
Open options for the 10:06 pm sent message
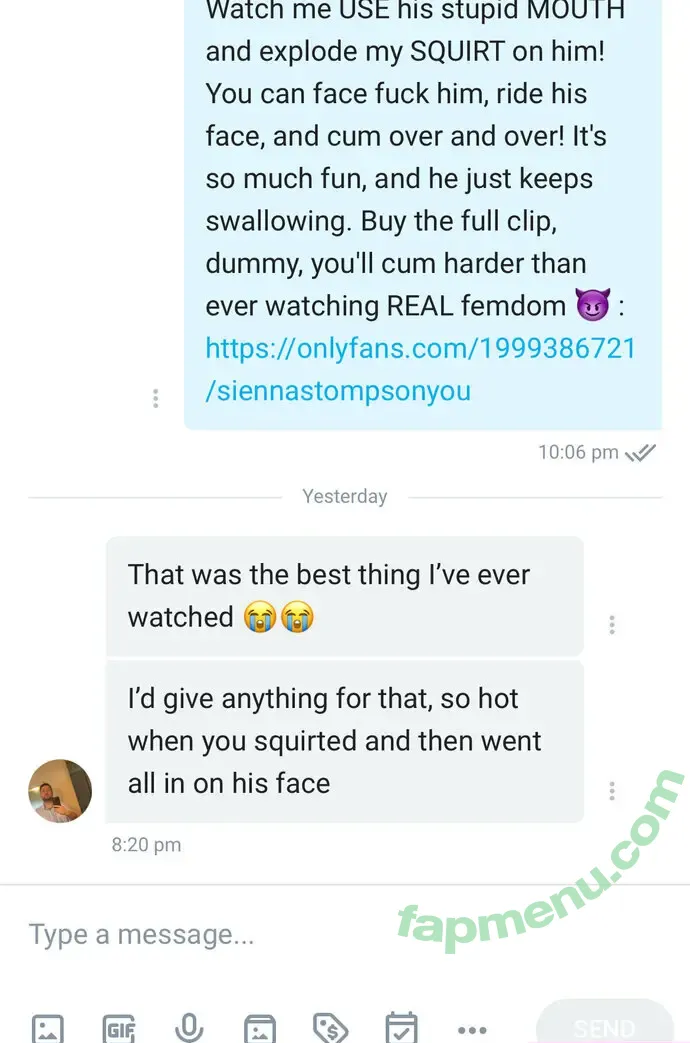pyautogui.click(x=155, y=398)
